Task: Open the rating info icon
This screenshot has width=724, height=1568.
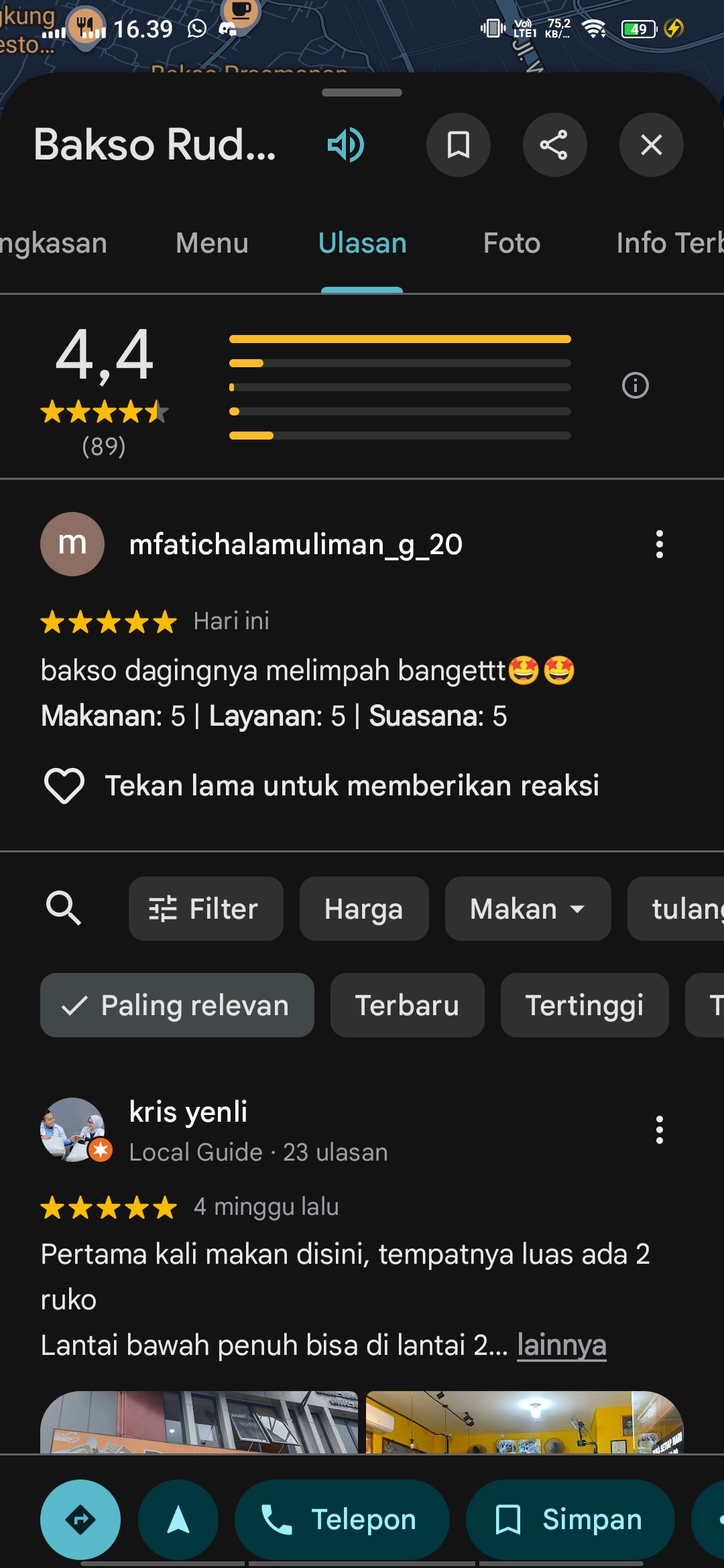Action: [636, 385]
